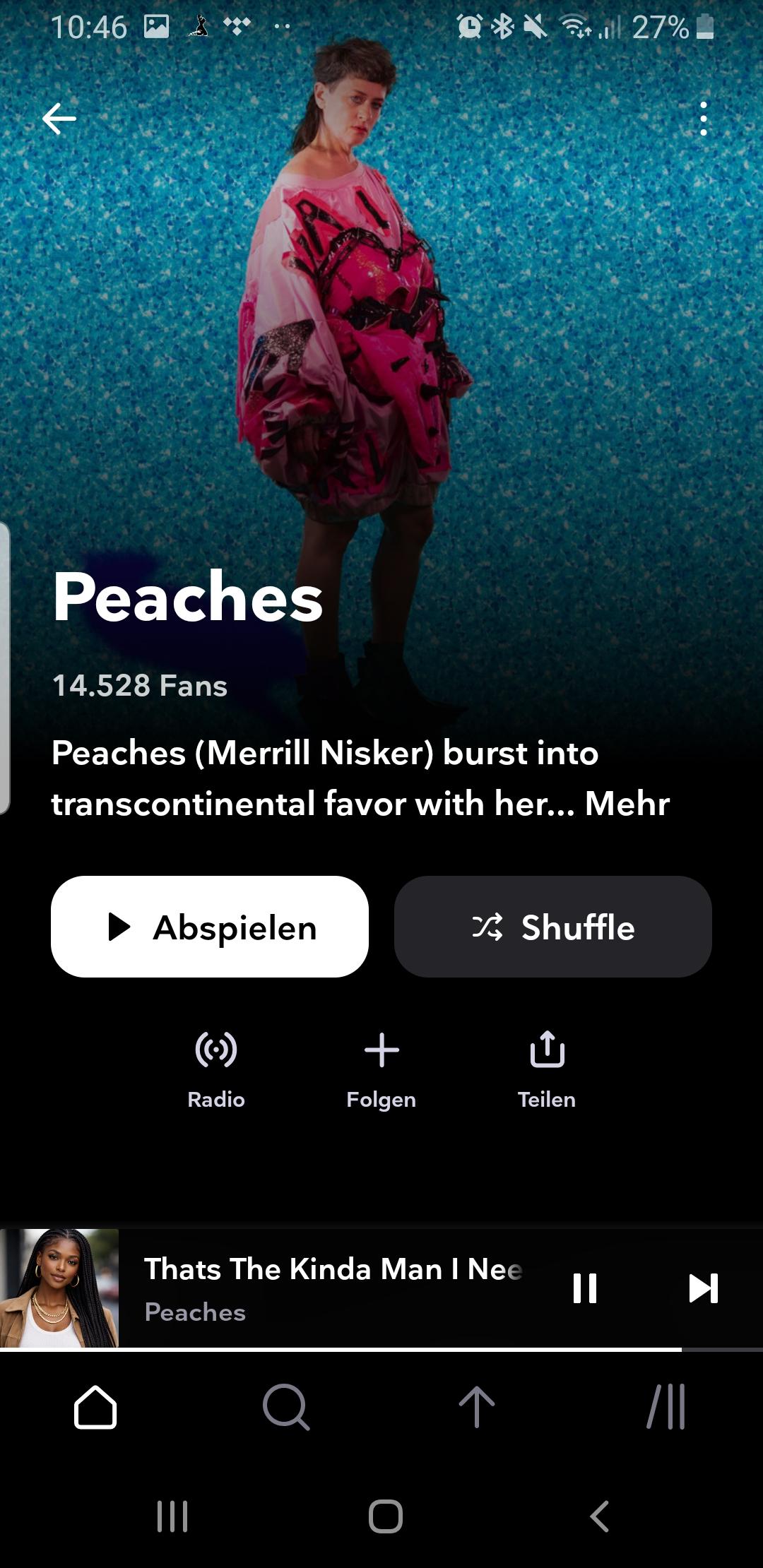
Task: Share the artist via Teilen
Action: coord(547,1068)
